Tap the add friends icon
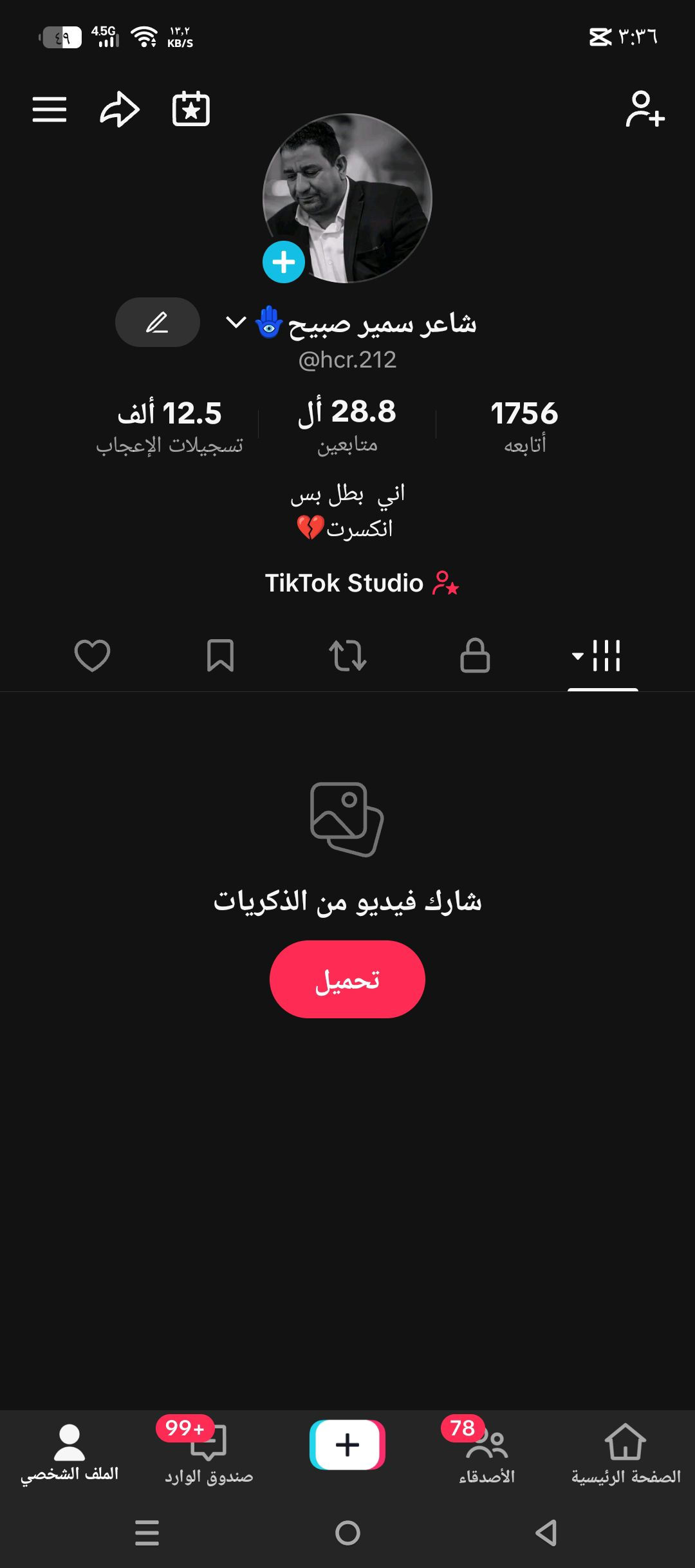695x1568 pixels. (x=645, y=109)
